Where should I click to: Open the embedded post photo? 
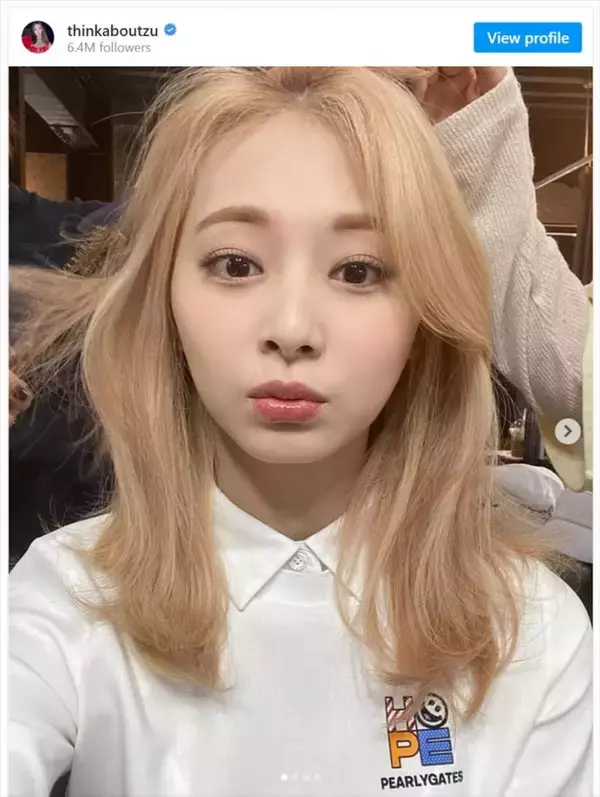(300, 430)
